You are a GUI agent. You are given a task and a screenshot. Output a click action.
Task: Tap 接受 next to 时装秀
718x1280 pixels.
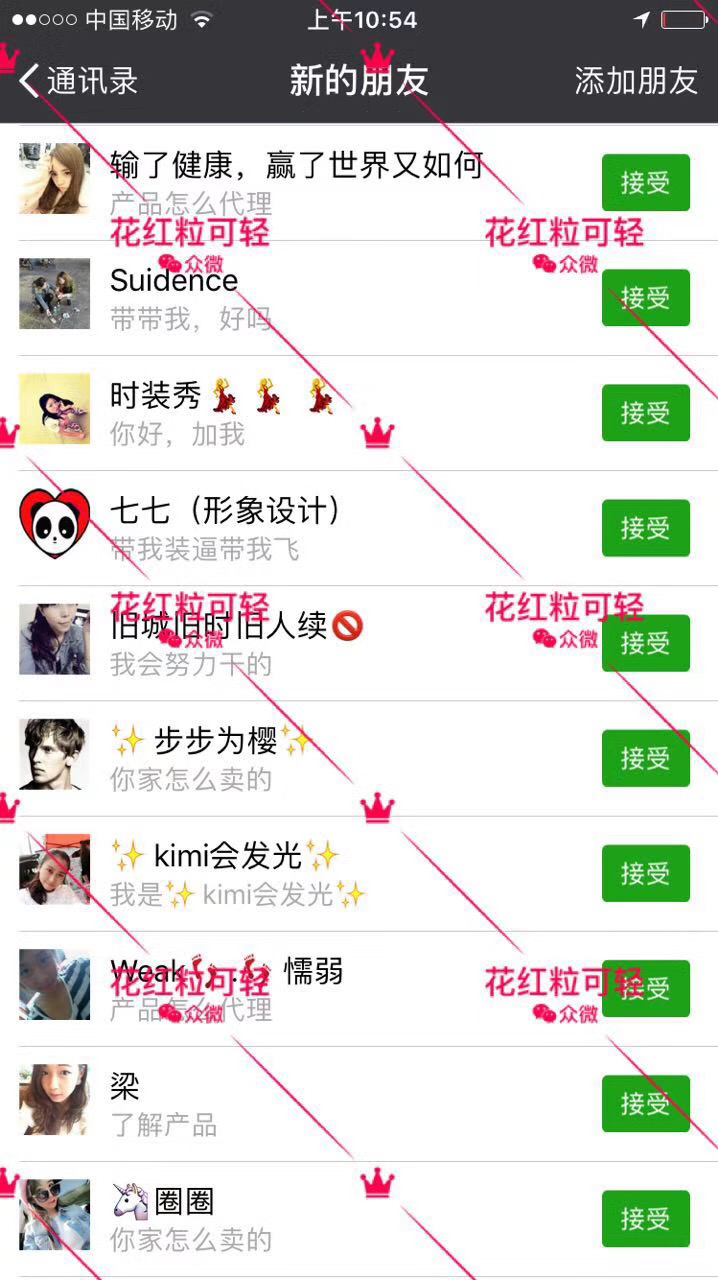645,412
